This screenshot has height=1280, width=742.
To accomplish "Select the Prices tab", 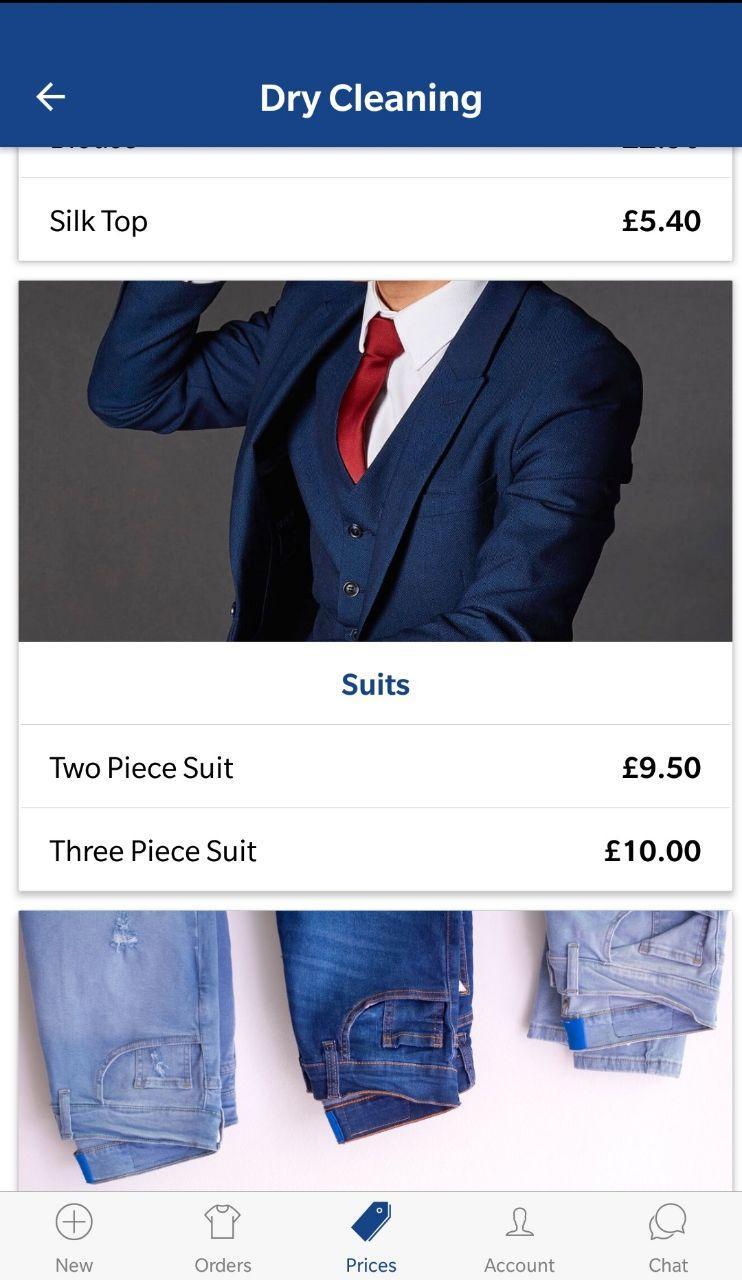I will (x=371, y=1236).
